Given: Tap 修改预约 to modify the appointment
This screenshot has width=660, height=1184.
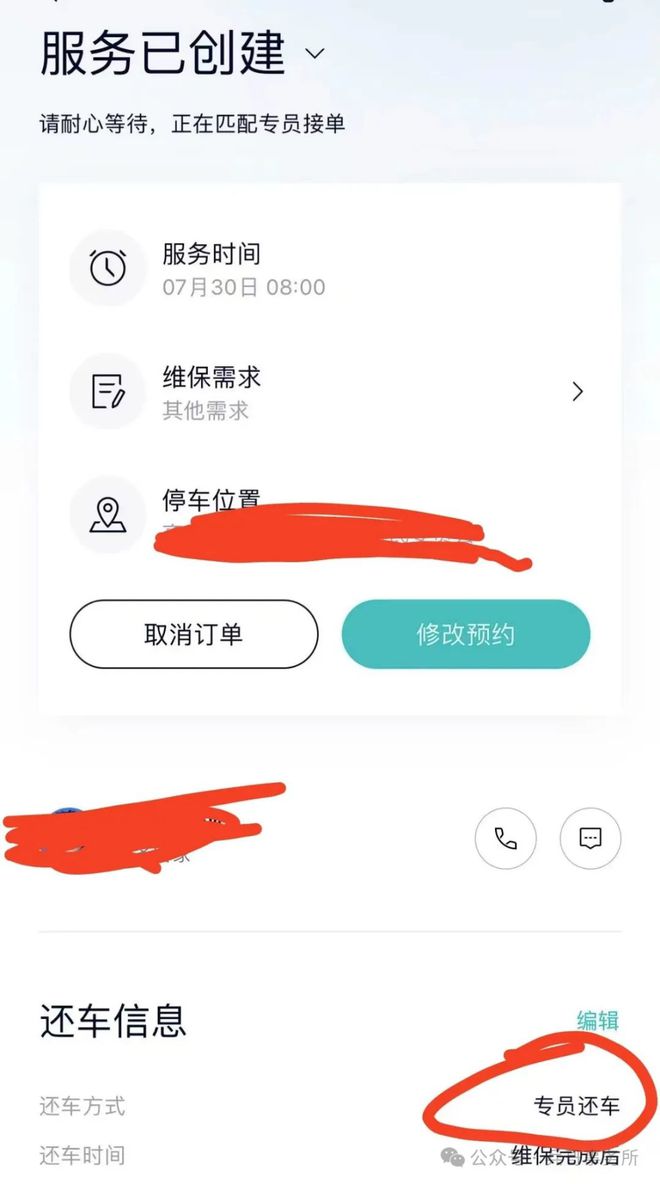Looking at the screenshot, I should tap(466, 635).
